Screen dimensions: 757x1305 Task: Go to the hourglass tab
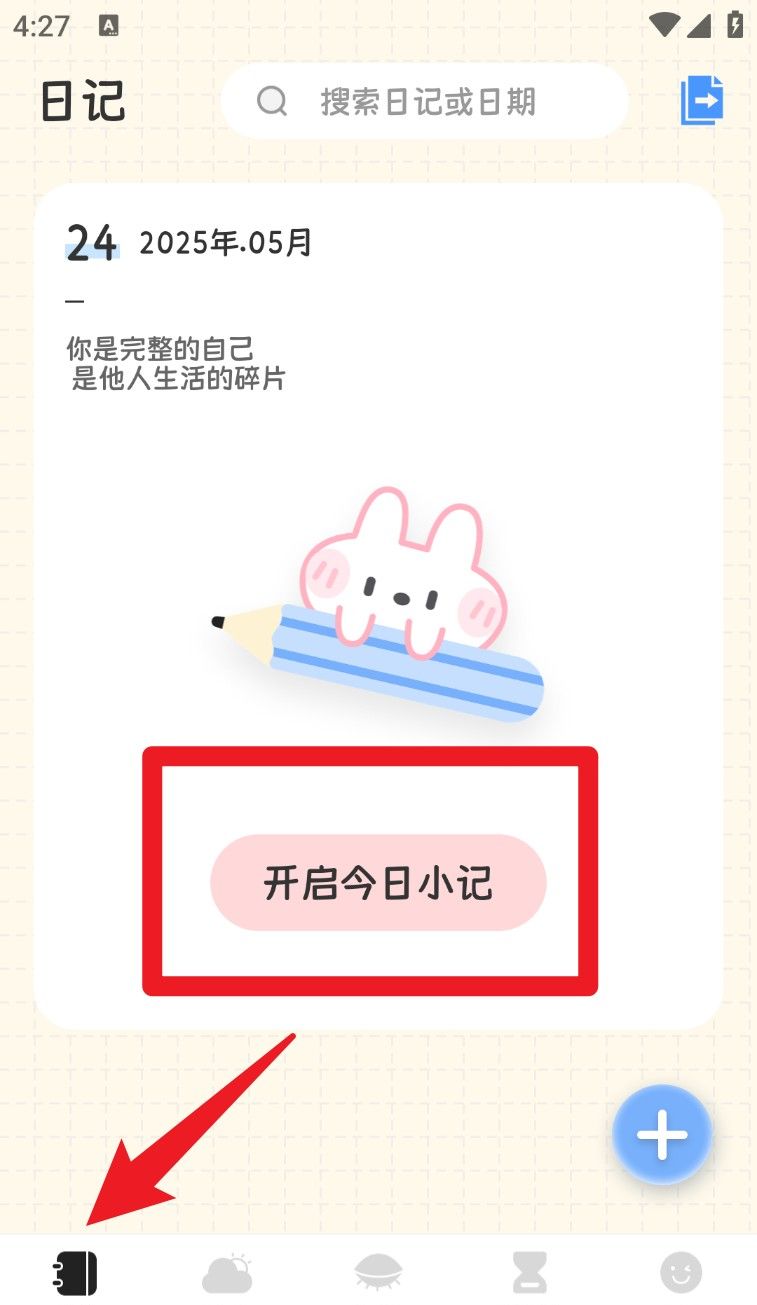click(530, 1273)
